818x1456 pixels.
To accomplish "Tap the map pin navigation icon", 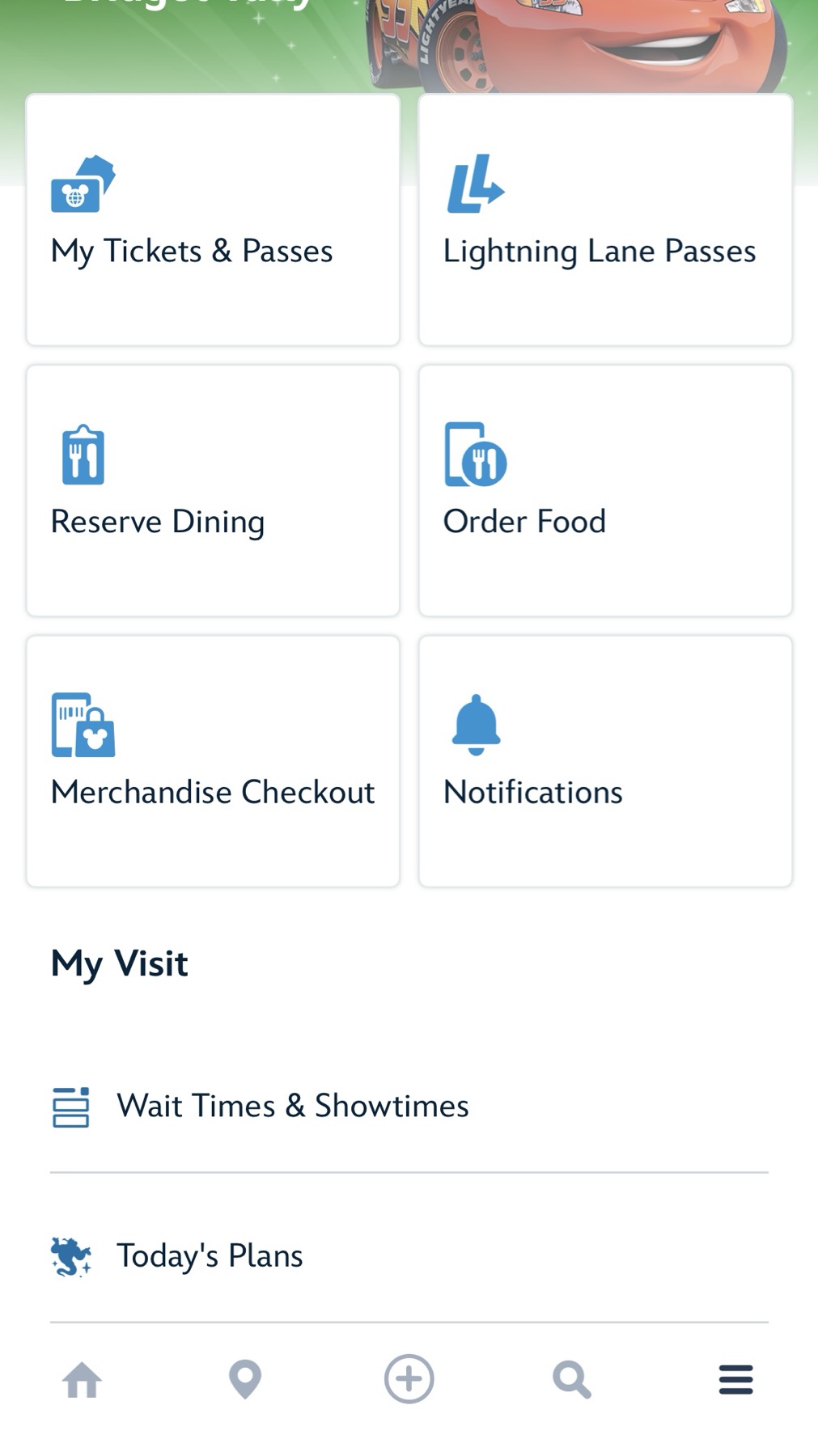I will point(245,1381).
